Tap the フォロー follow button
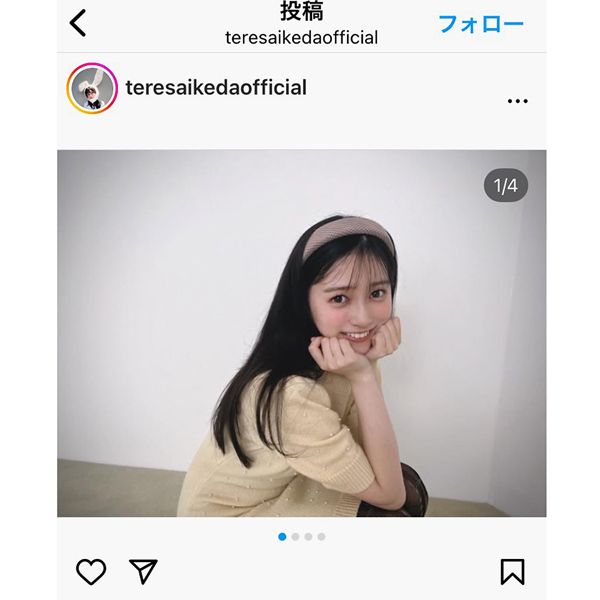600x600 pixels. tap(480, 23)
